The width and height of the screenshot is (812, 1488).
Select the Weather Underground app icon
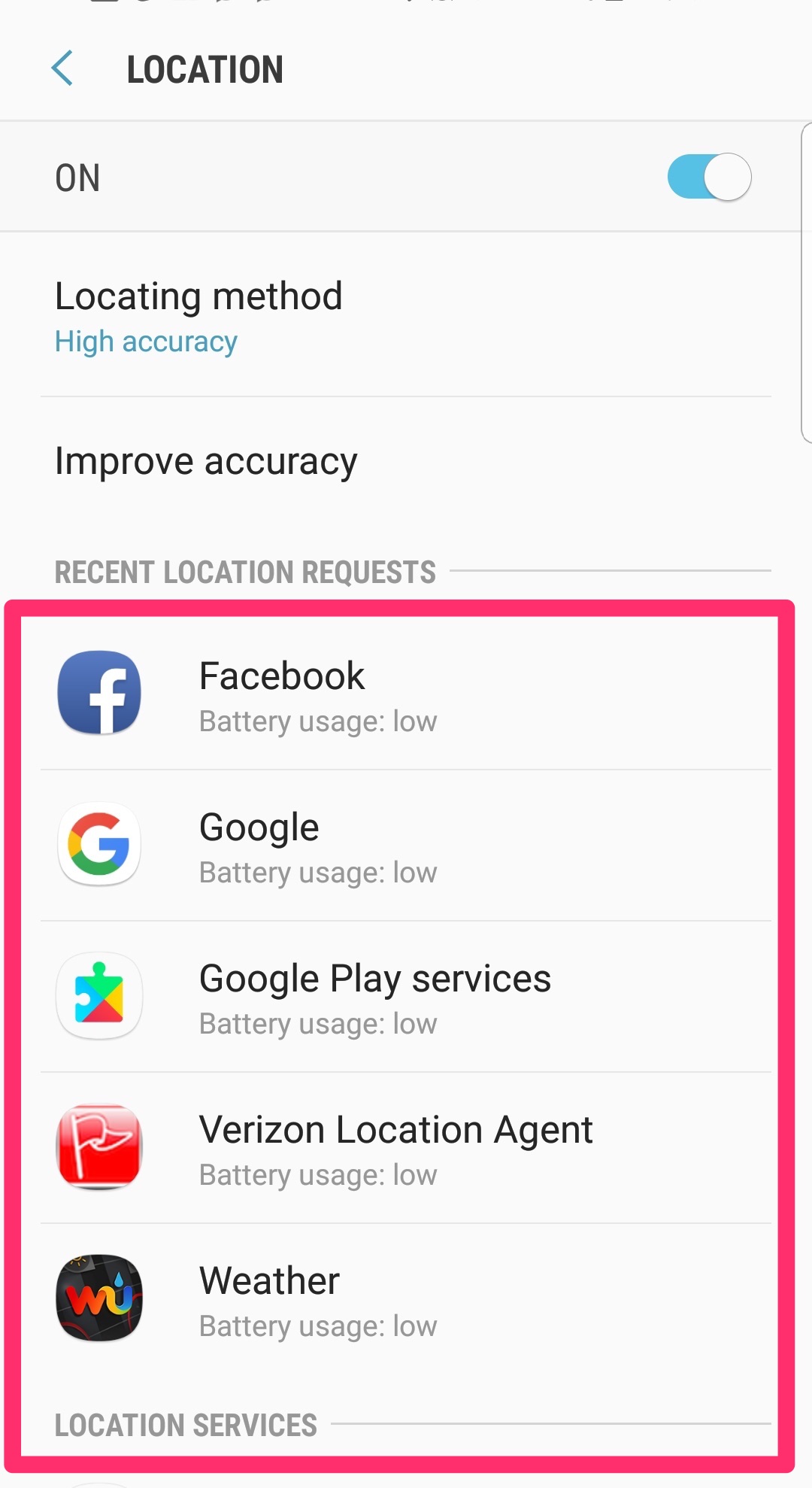[98, 1298]
